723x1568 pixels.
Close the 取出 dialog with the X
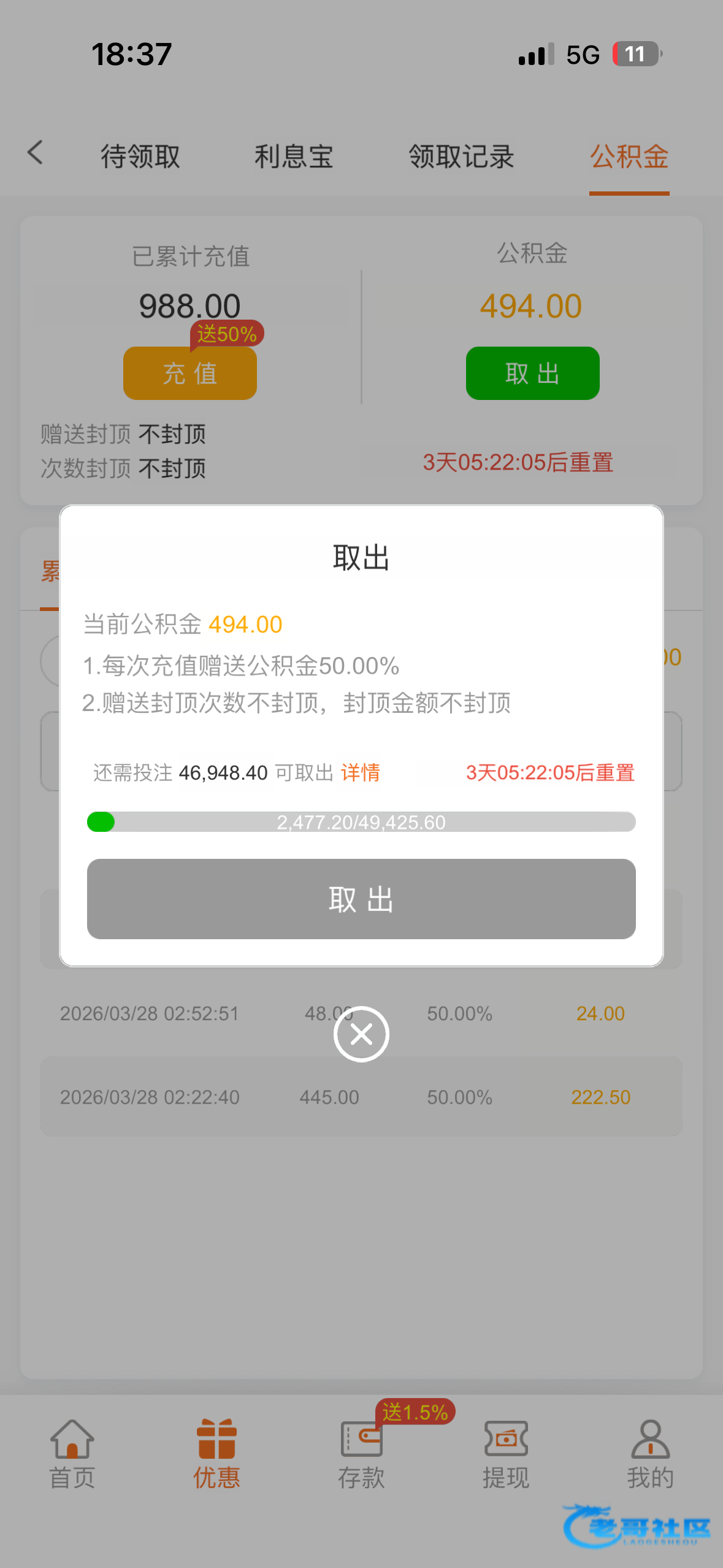click(x=361, y=1034)
